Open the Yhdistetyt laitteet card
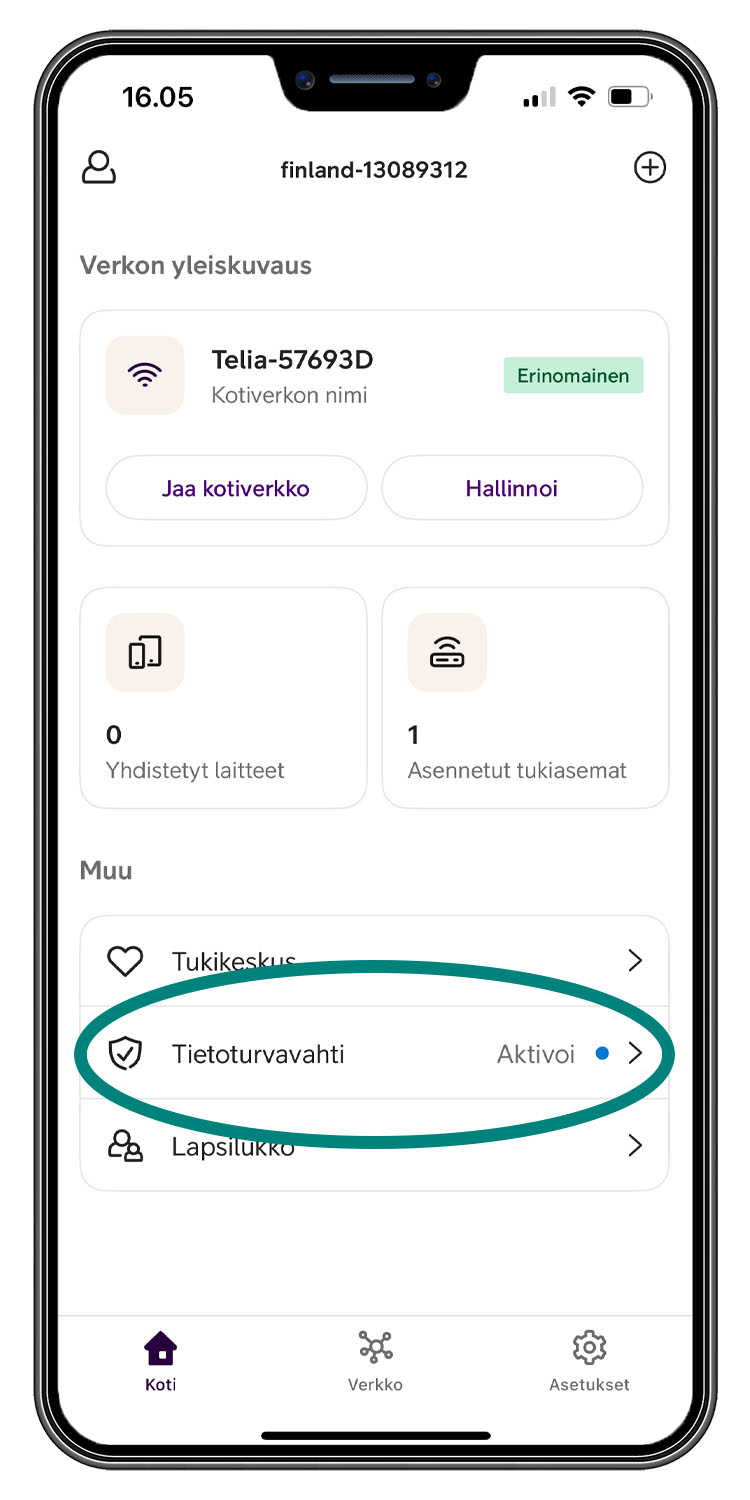The height and width of the screenshot is (1500, 750). tap(223, 697)
